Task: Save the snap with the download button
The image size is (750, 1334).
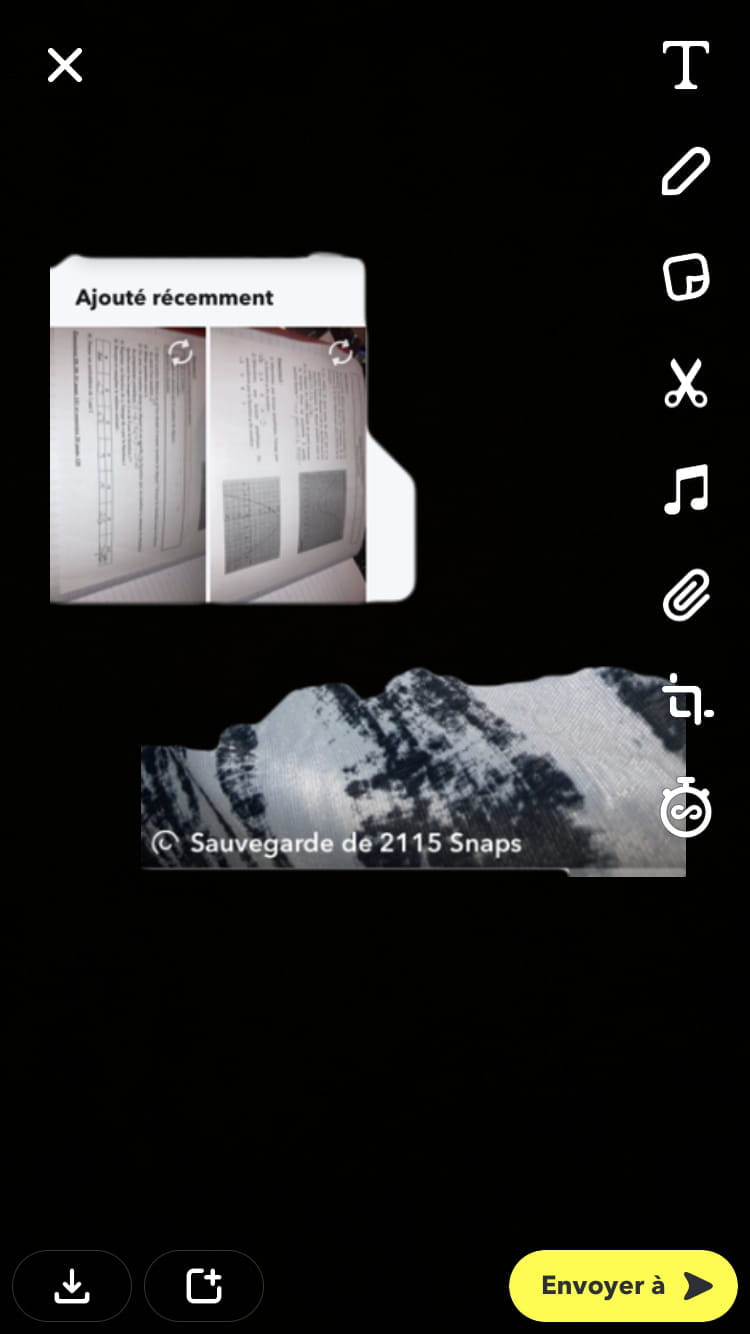Action: 71,1286
